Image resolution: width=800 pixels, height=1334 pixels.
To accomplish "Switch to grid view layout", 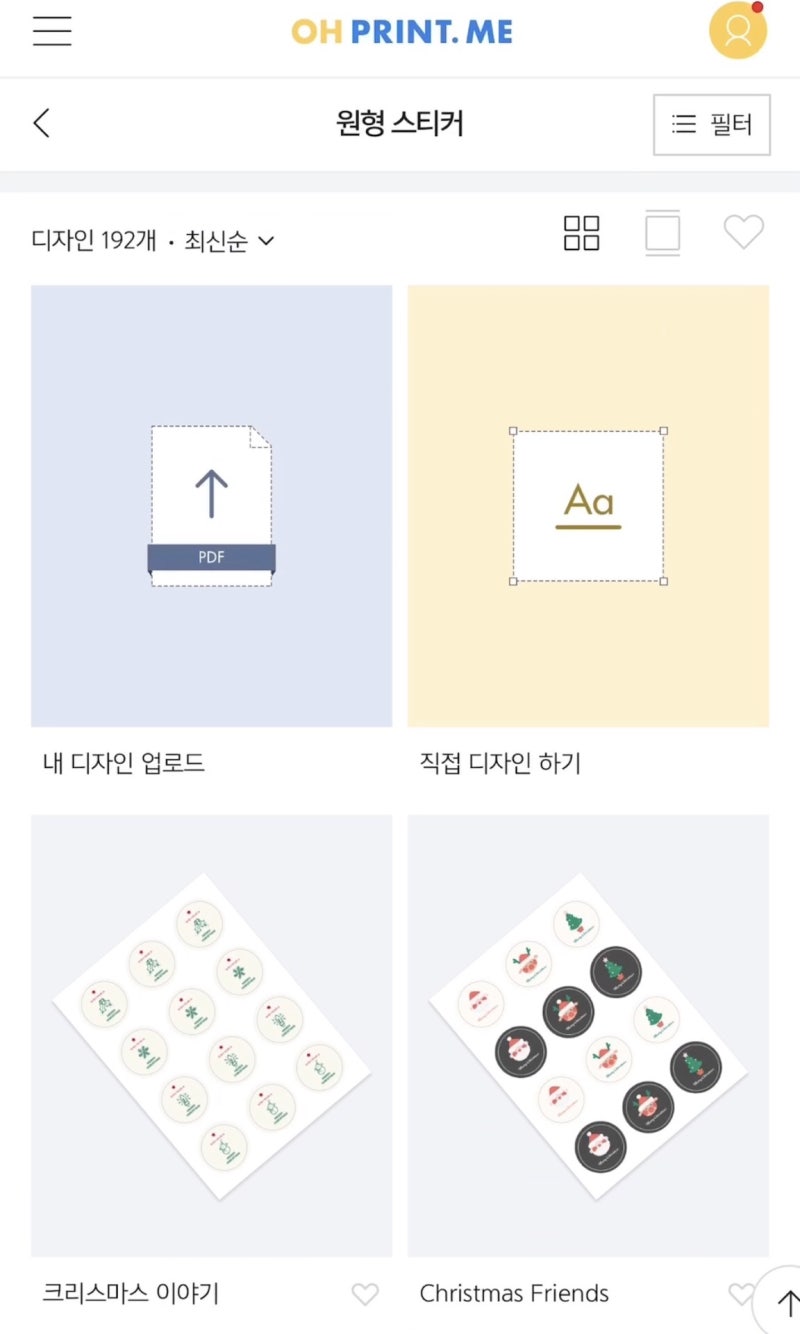I will (581, 233).
